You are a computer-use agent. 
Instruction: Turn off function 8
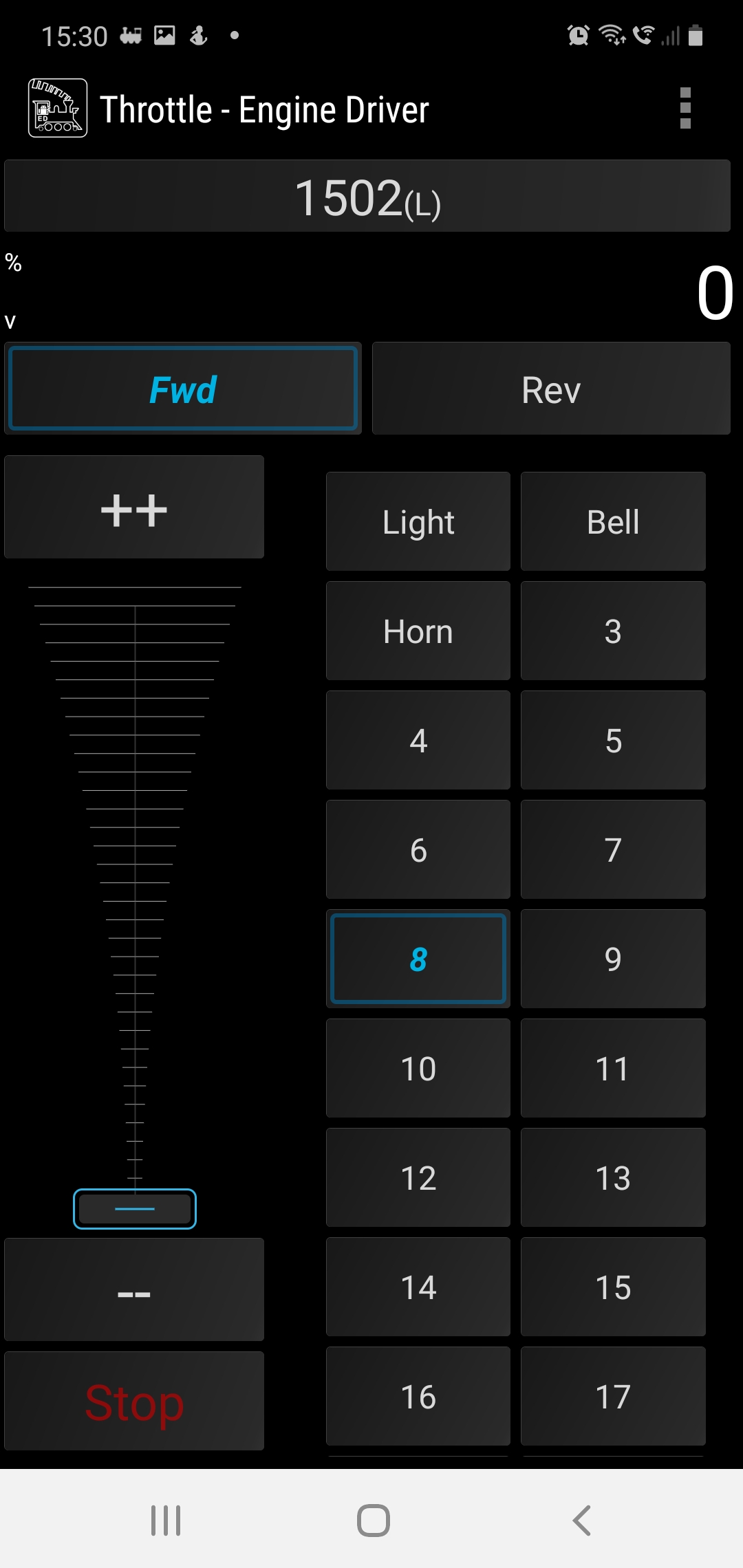[x=418, y=959]
